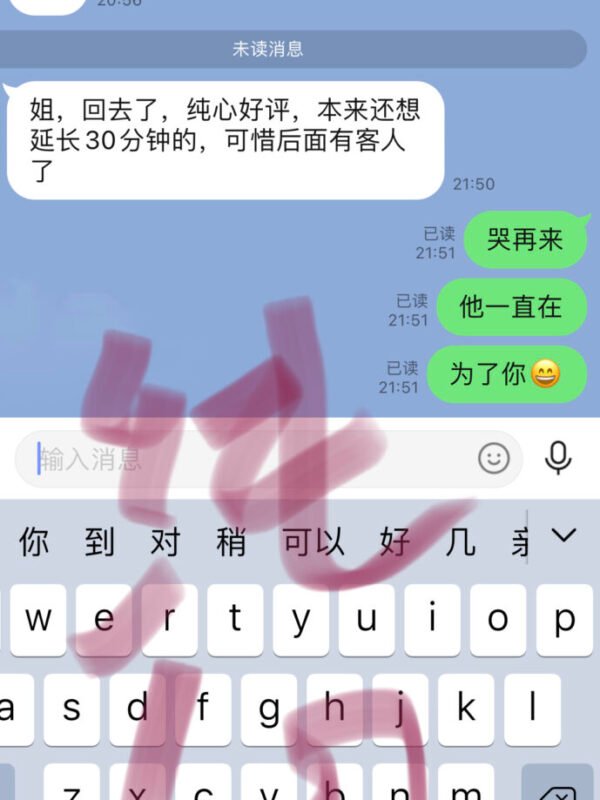The image size is (600, 800).
Task: Insert the suggested word 可以
Action: point(313,543)
